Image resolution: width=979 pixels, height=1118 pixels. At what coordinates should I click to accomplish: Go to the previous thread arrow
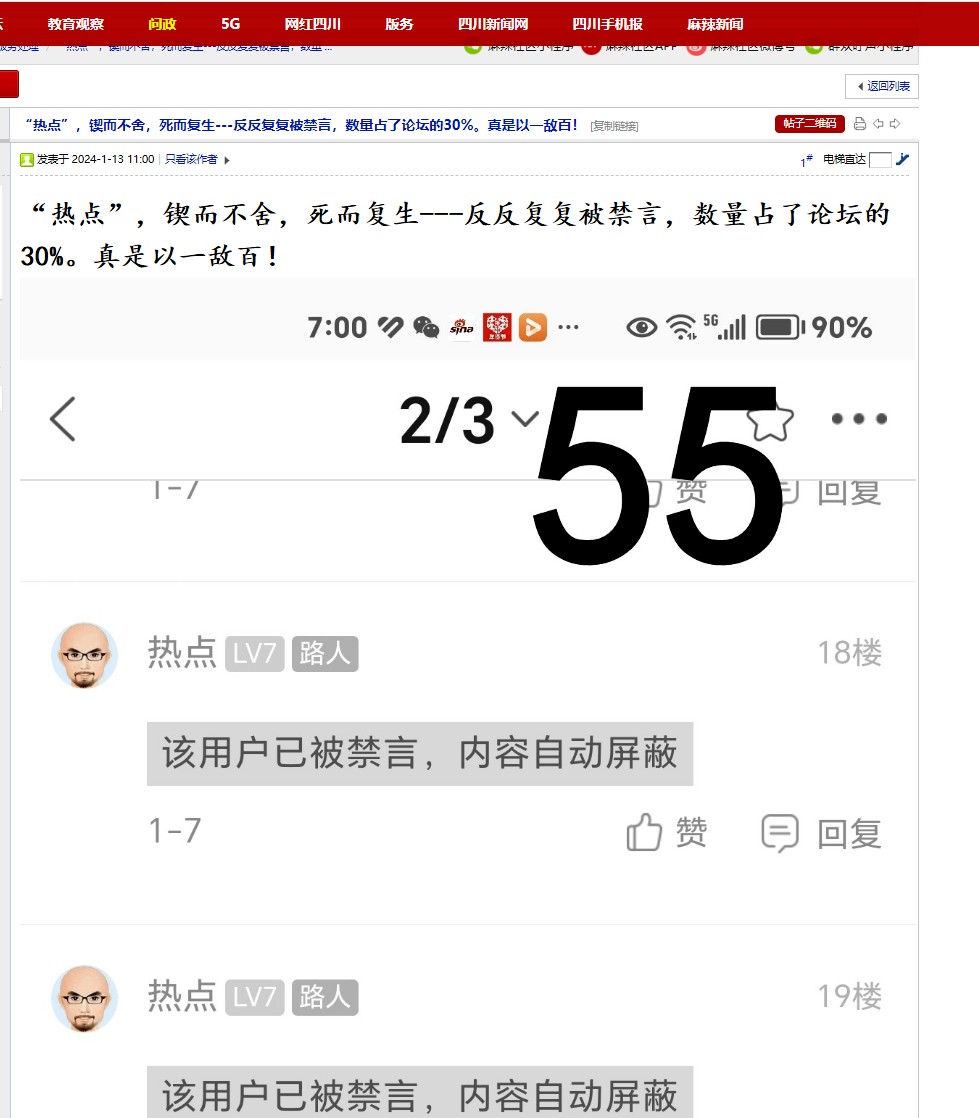[x=878, y=124]
